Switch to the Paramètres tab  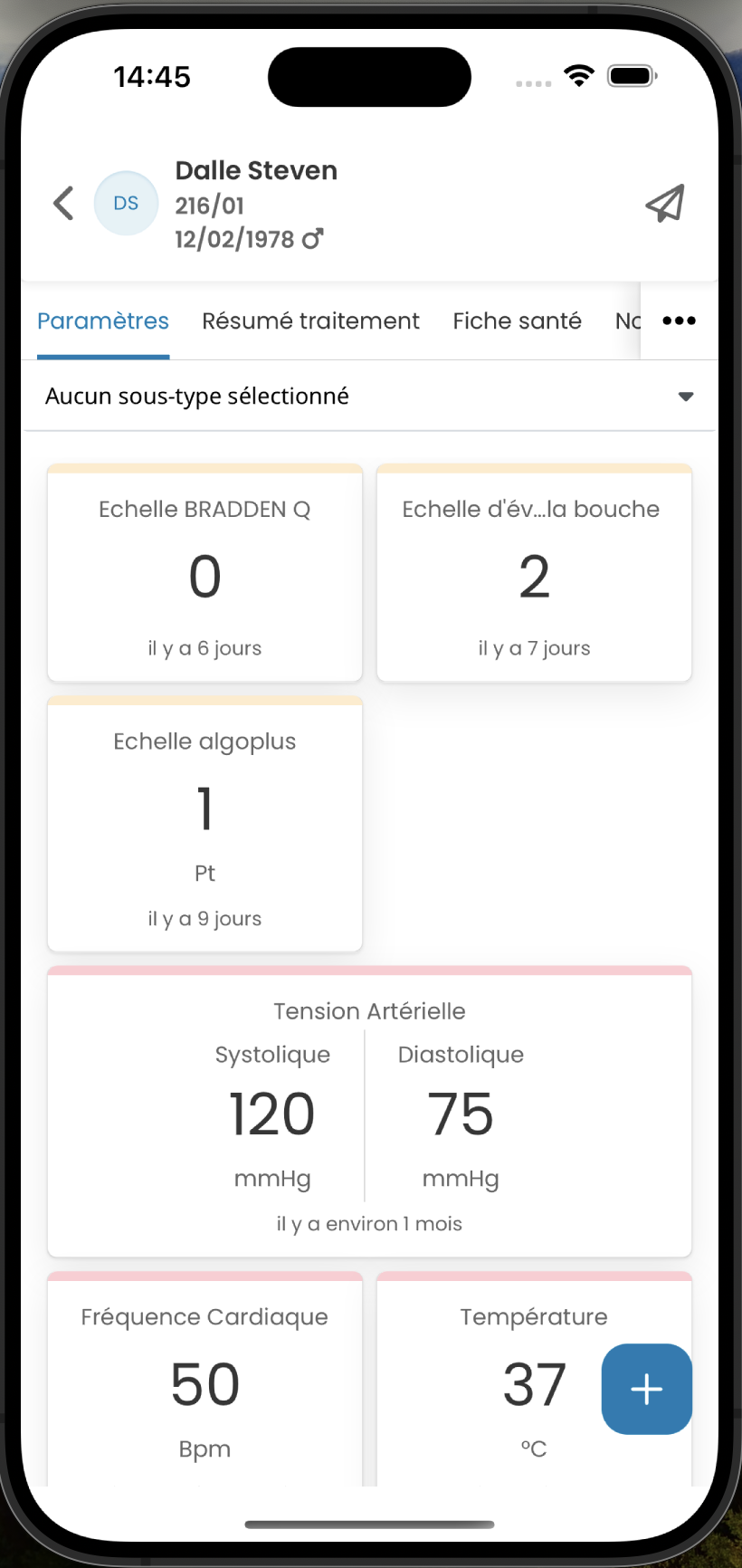(x=103, y=321)
